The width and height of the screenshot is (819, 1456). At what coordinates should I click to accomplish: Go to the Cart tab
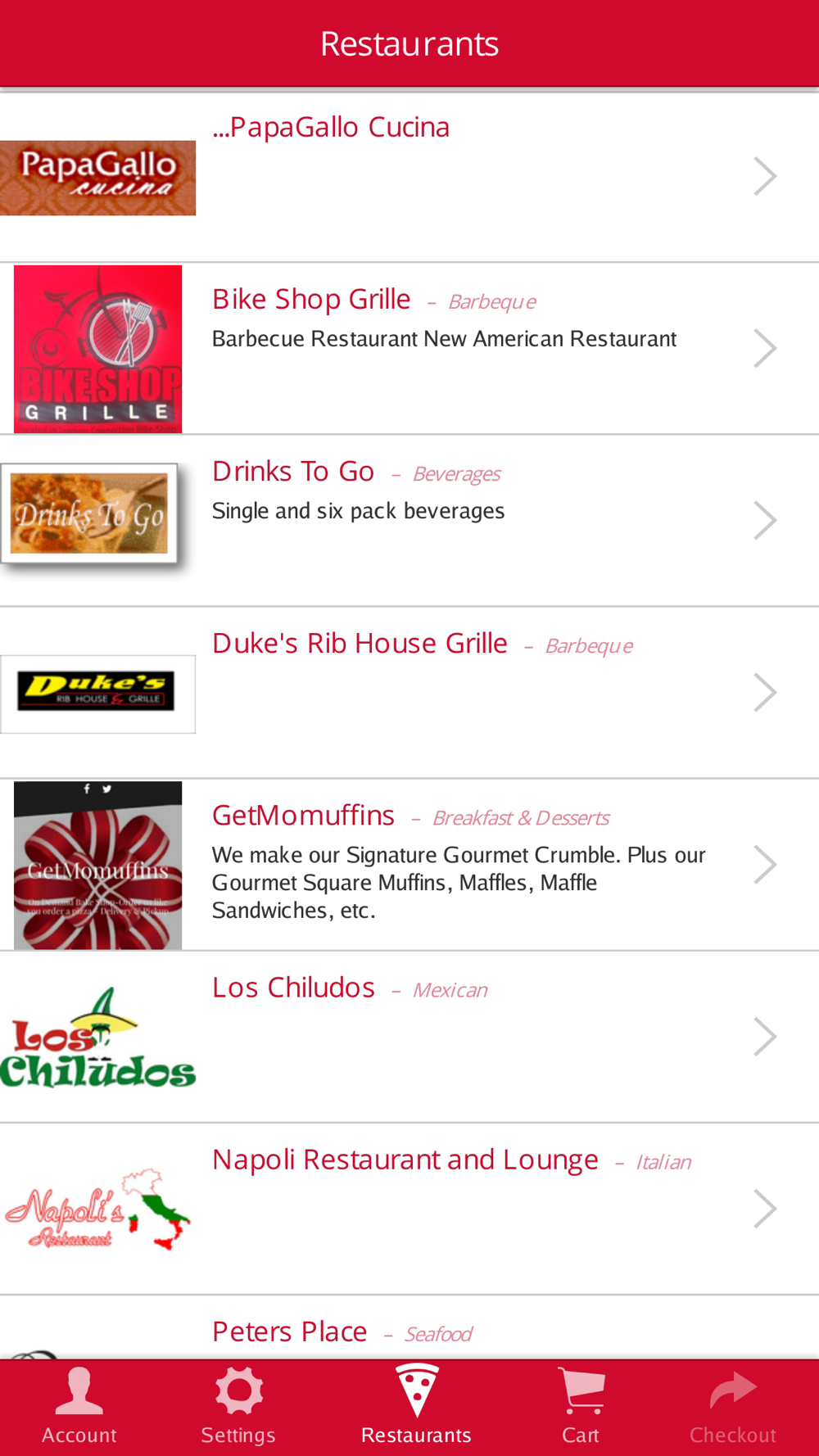(x=581, y=1407)
